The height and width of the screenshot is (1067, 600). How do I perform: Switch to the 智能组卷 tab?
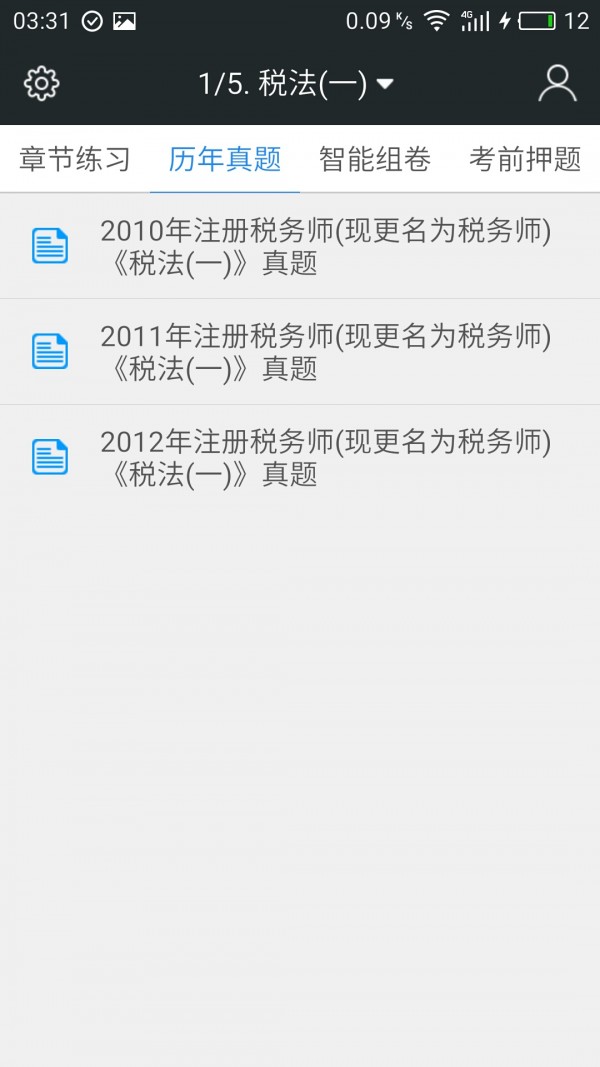pos(375,159)
